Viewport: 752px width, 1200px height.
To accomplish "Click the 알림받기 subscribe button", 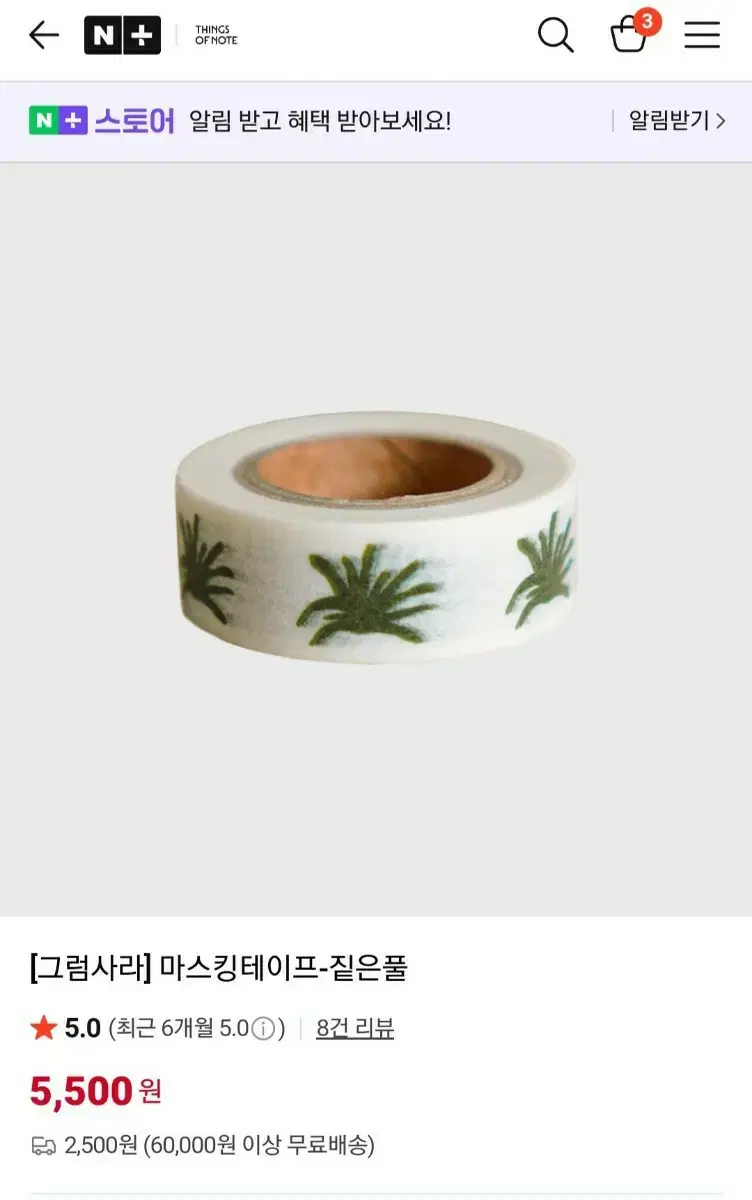I will tap(669, 121).
